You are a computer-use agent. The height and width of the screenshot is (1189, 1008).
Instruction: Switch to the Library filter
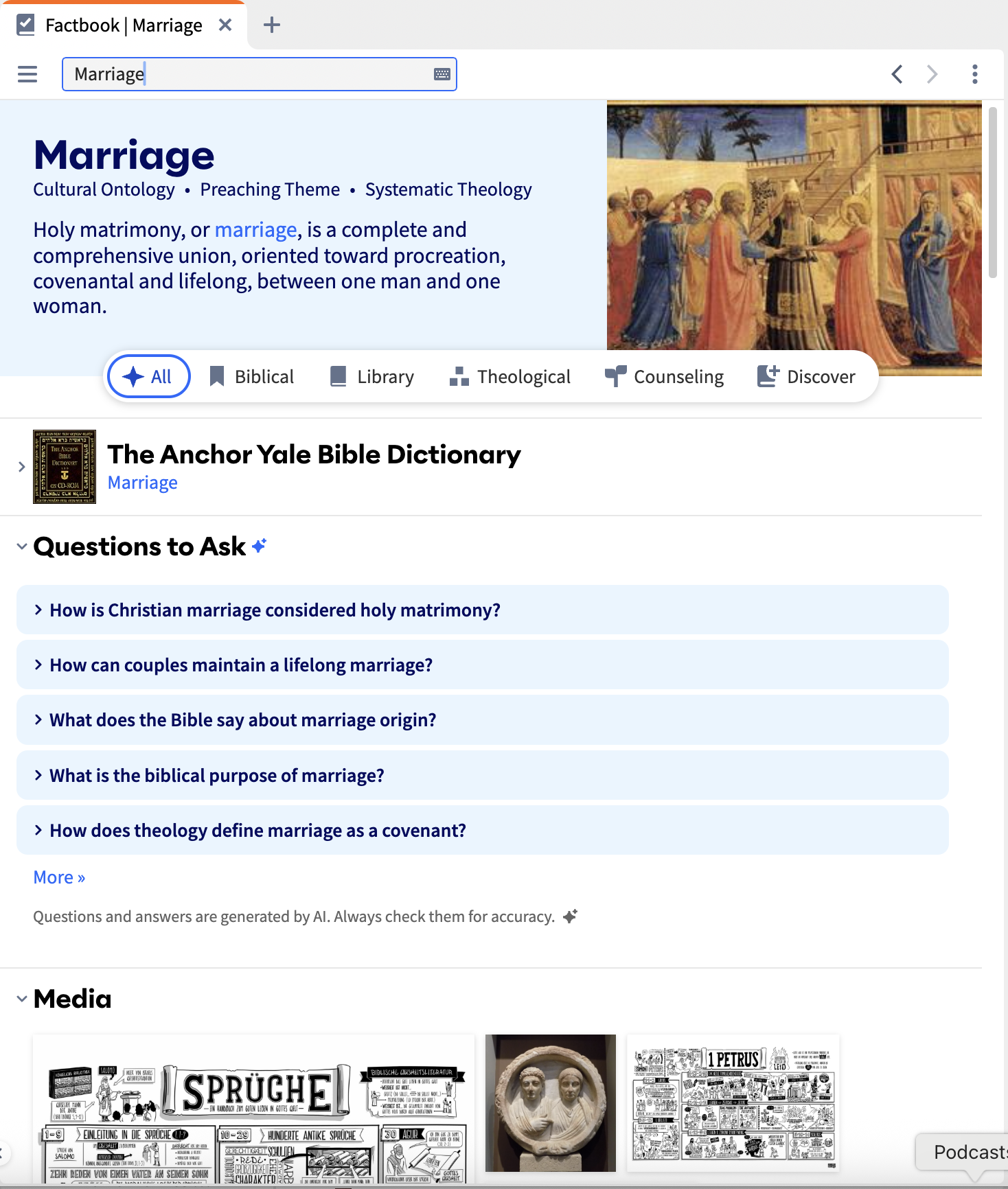pos(372,376)
